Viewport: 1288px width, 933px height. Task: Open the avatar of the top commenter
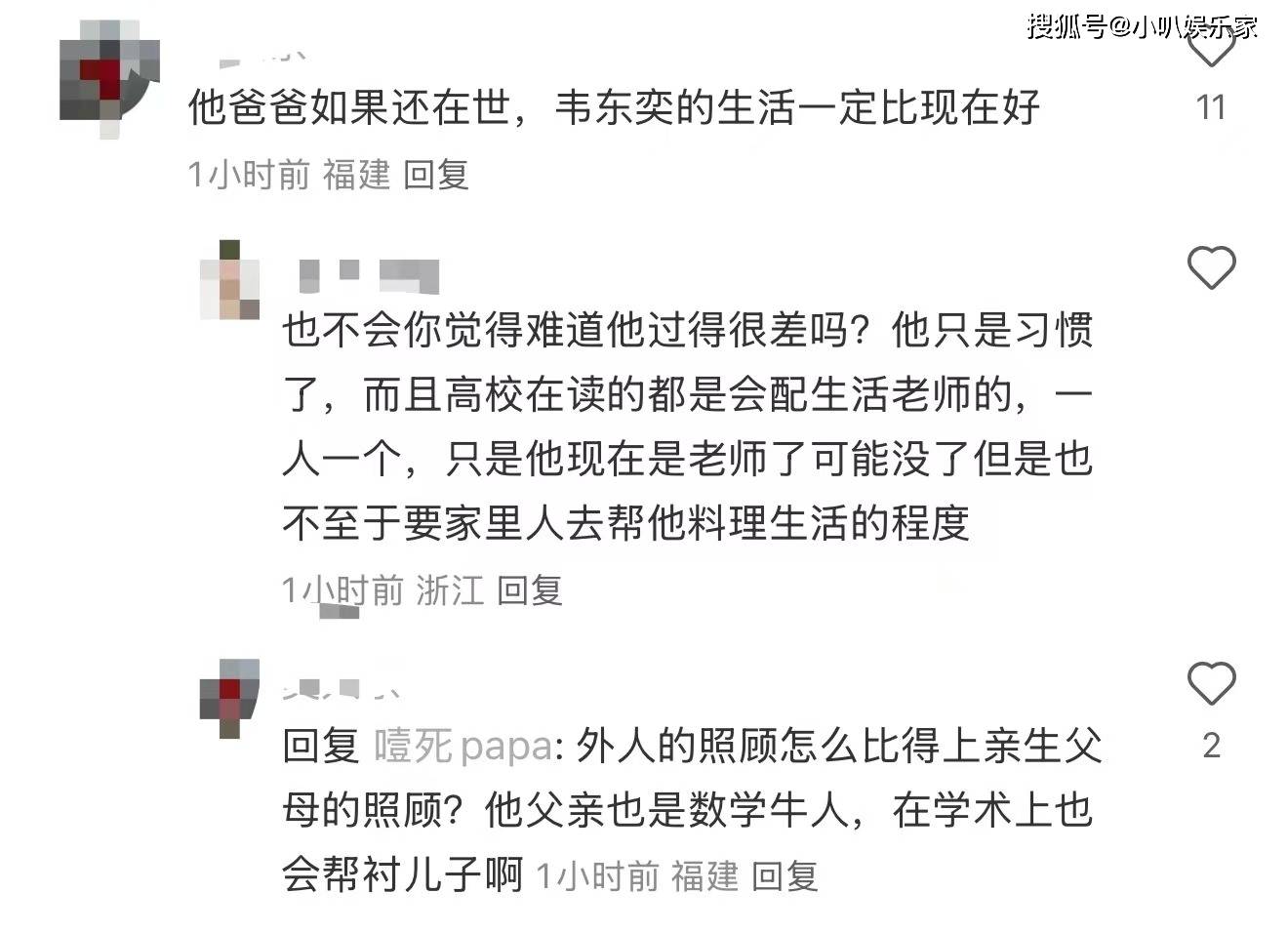[x=107, y=78]
